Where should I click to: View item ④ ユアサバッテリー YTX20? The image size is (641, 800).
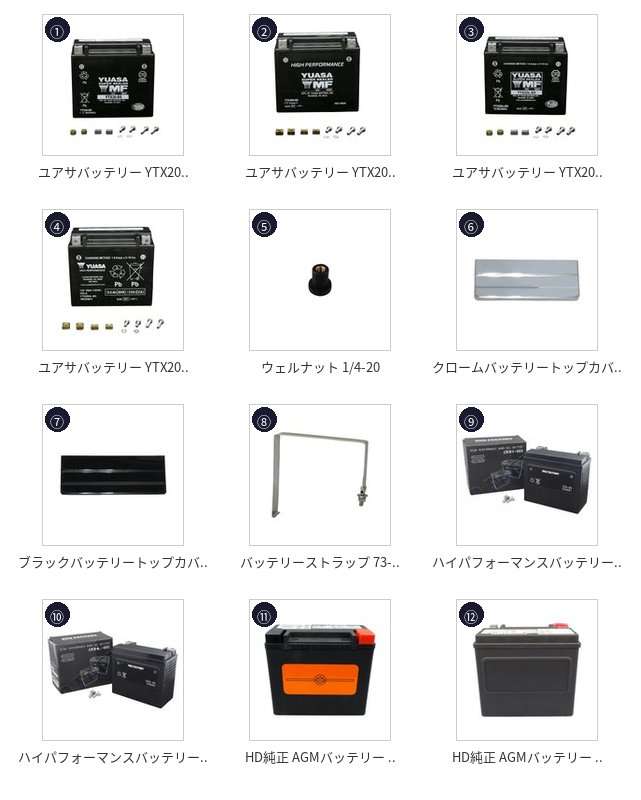point(113,280)
